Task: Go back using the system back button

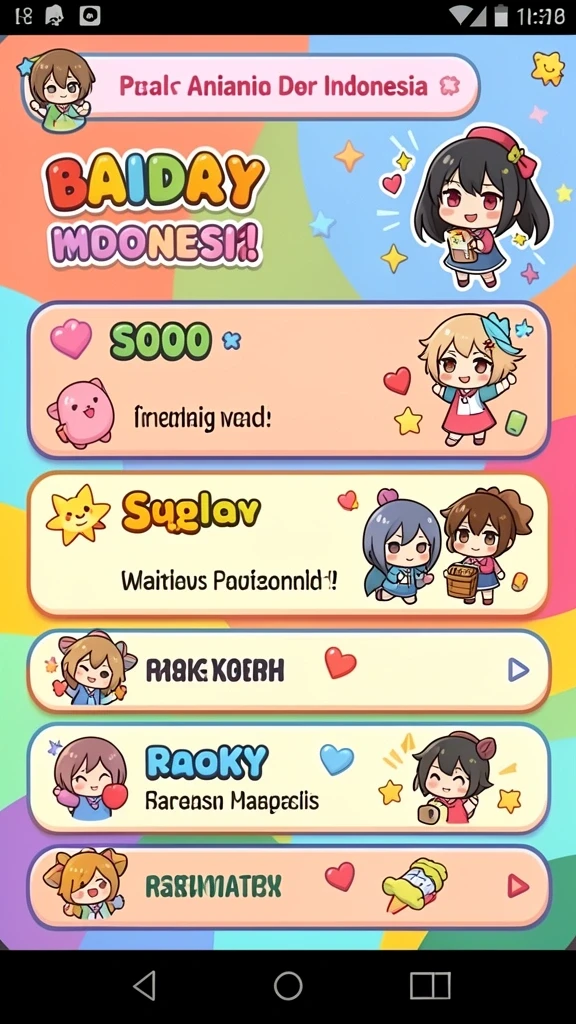Action: [144, 985]
